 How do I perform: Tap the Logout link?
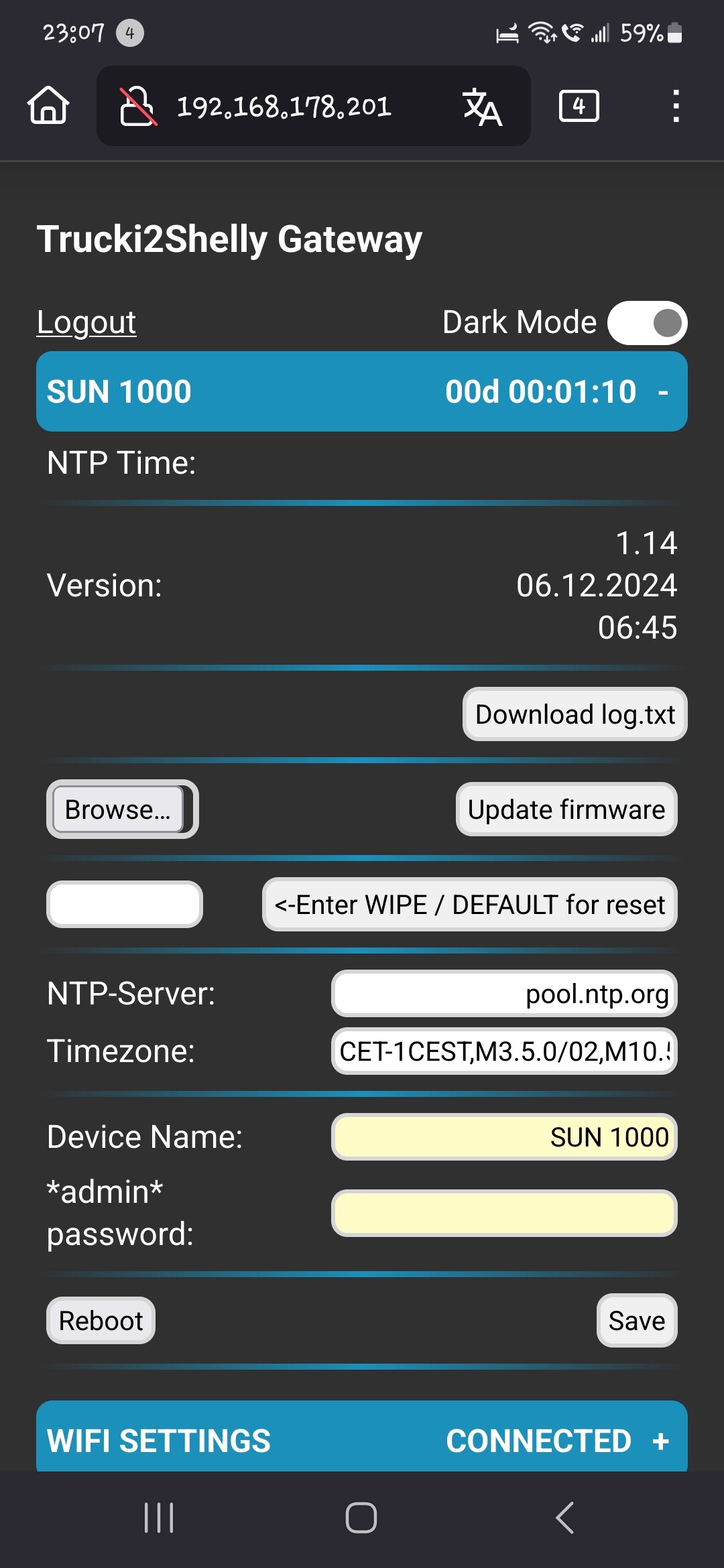(86, 322)
